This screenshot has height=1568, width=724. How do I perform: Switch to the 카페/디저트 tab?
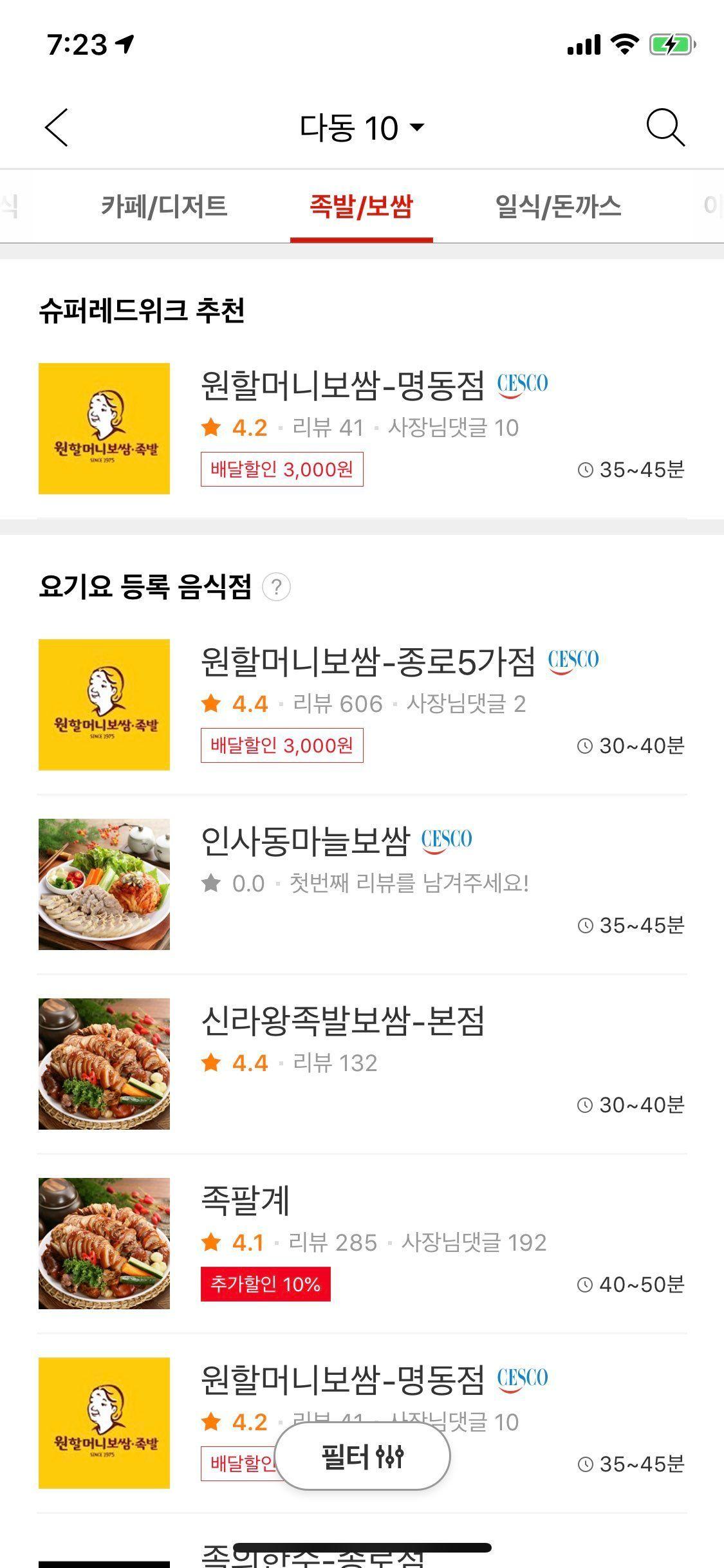pyautogui.click(x=164, y=207)
